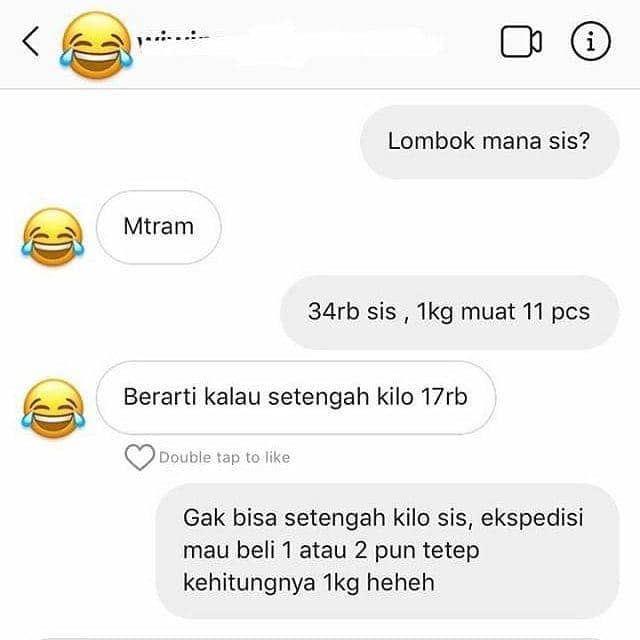Screen dimensions: 640x640
Task: Go back to the inbox
Action: (x=31, y=42)
